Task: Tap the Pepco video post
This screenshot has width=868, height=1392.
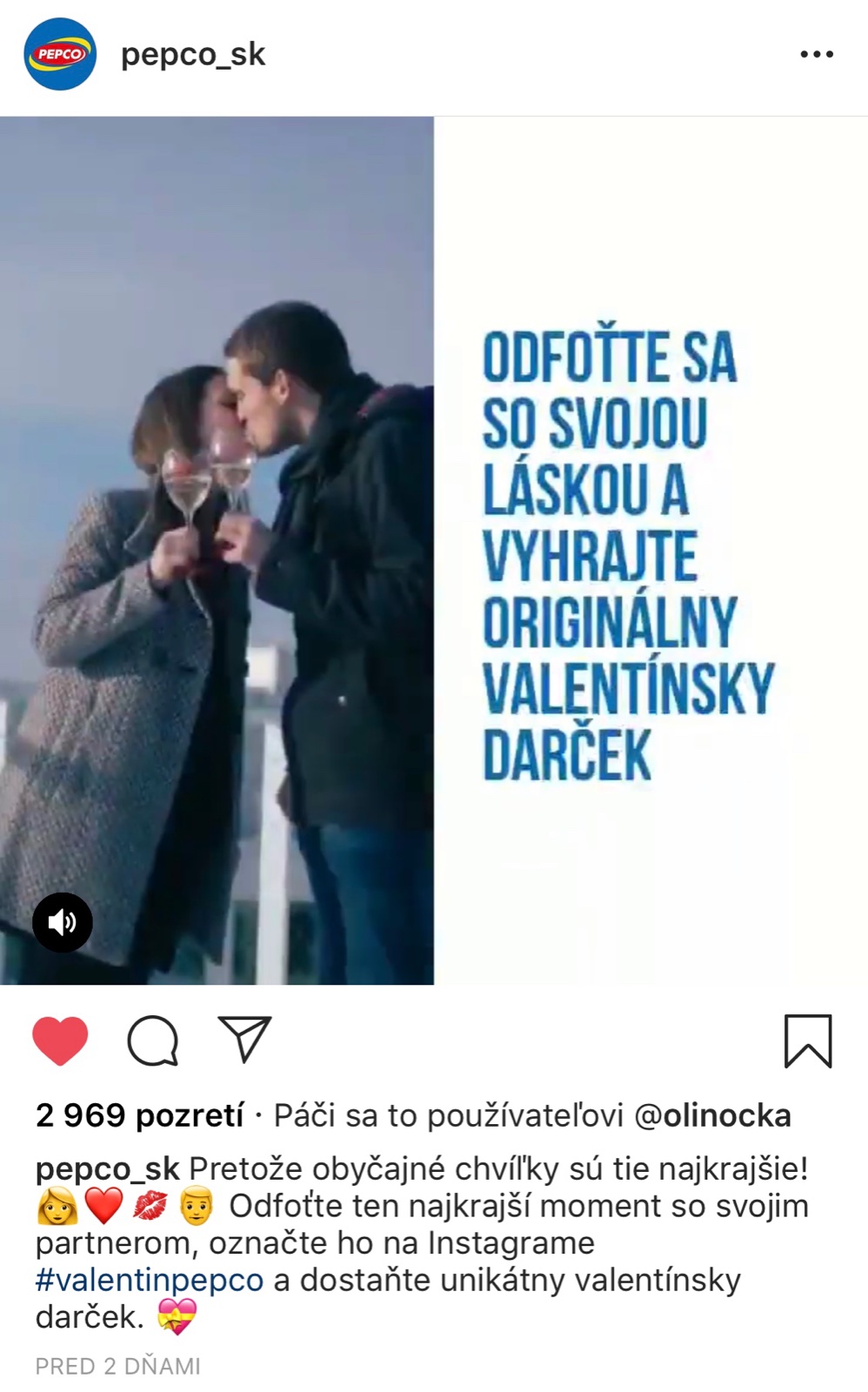Action: click(x=433, y=551)
